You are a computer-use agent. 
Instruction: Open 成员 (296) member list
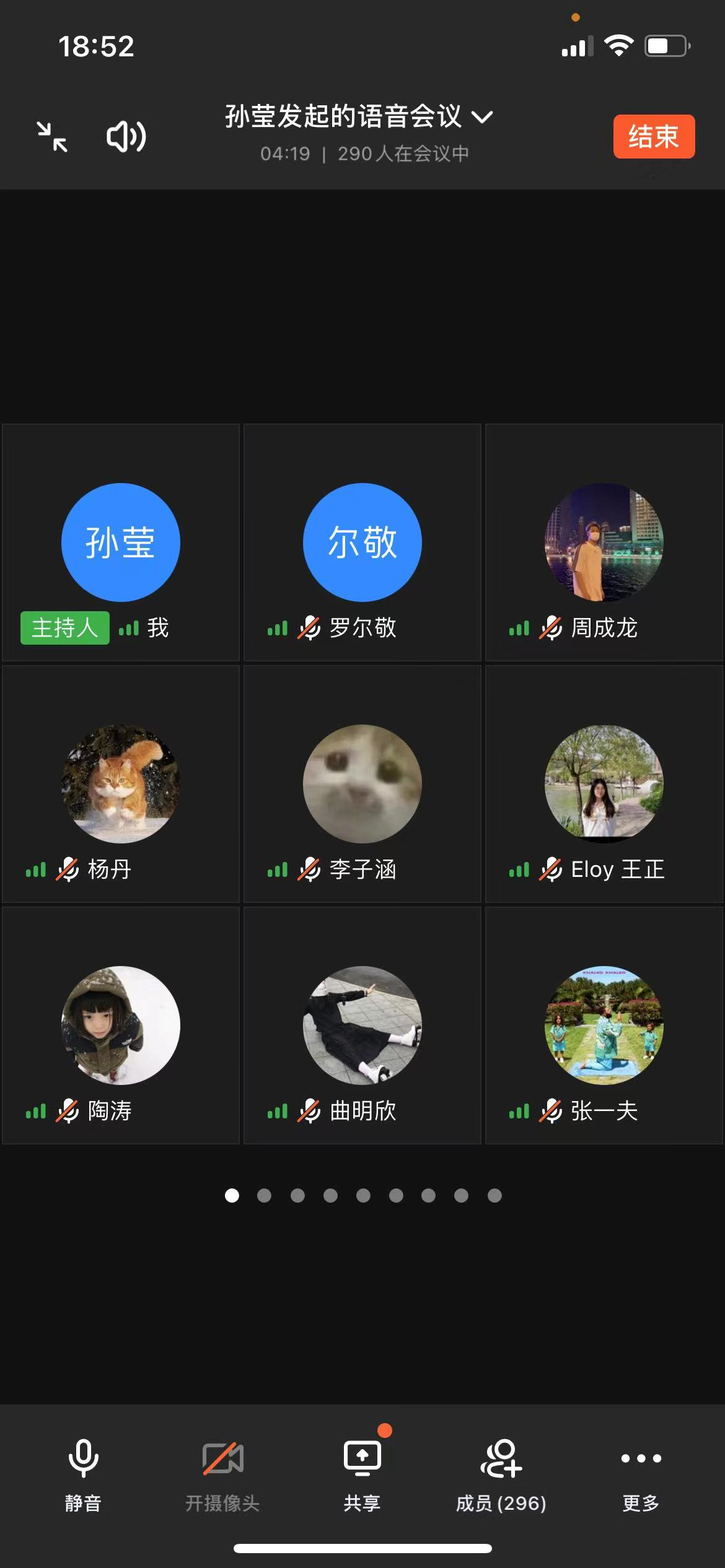(x=501, y=1474)
